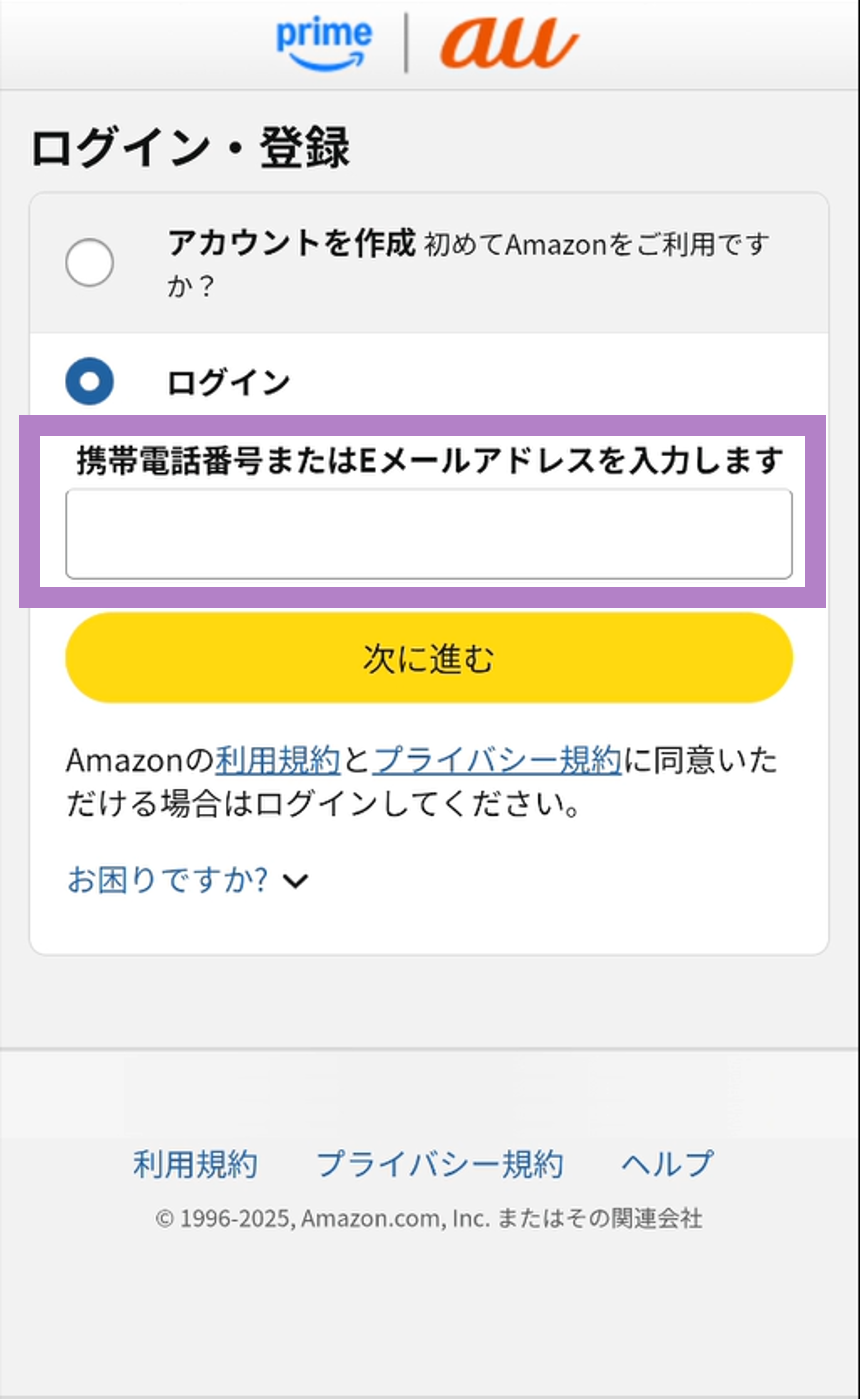The image size is (860, 1399).
Task: Click プライバシー規約 in the footer
Action: [x=441, y=1163]
